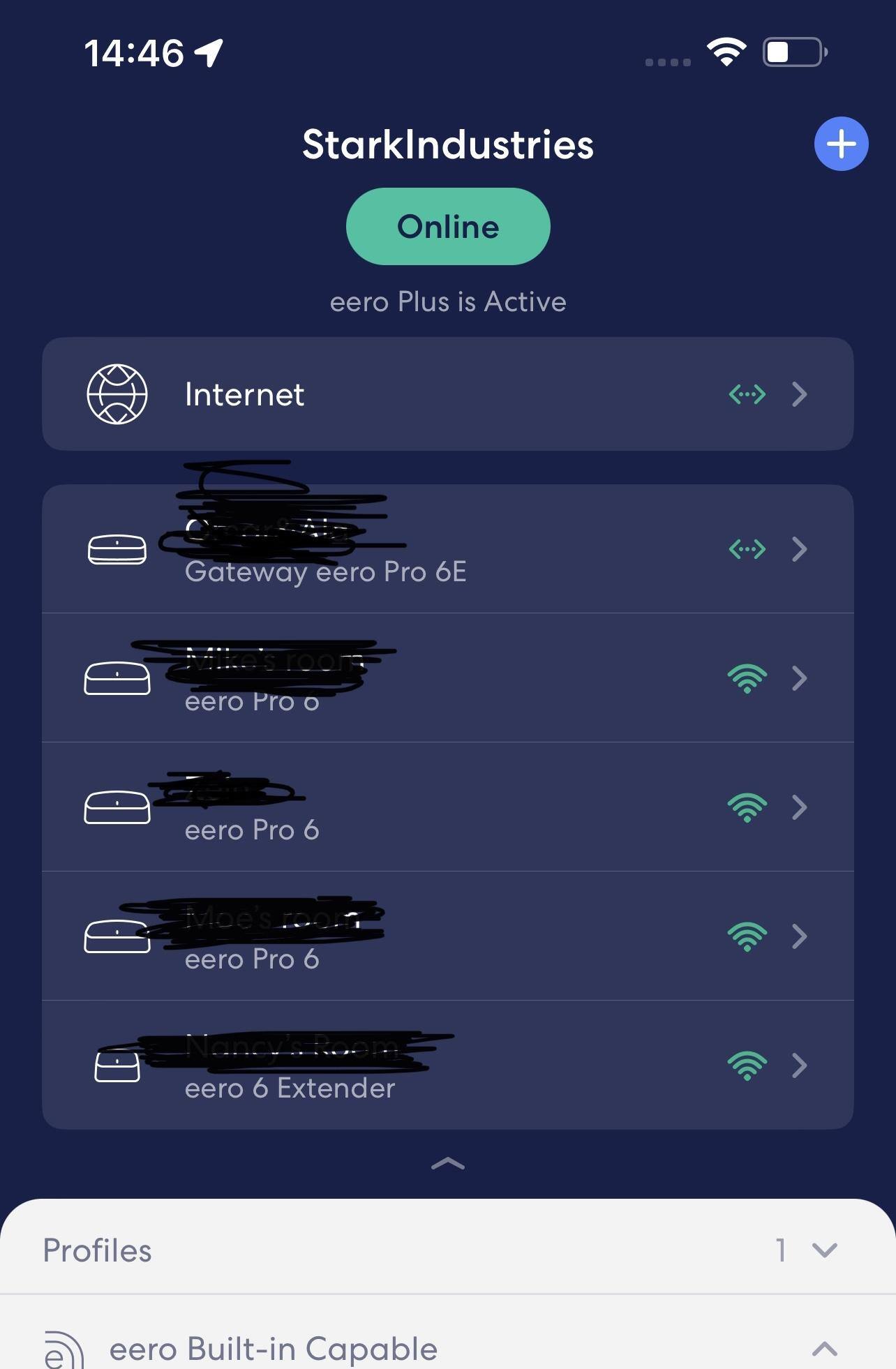Tap the Online status button
This screenshot has width=896, height=1369.
click(448, 227)
